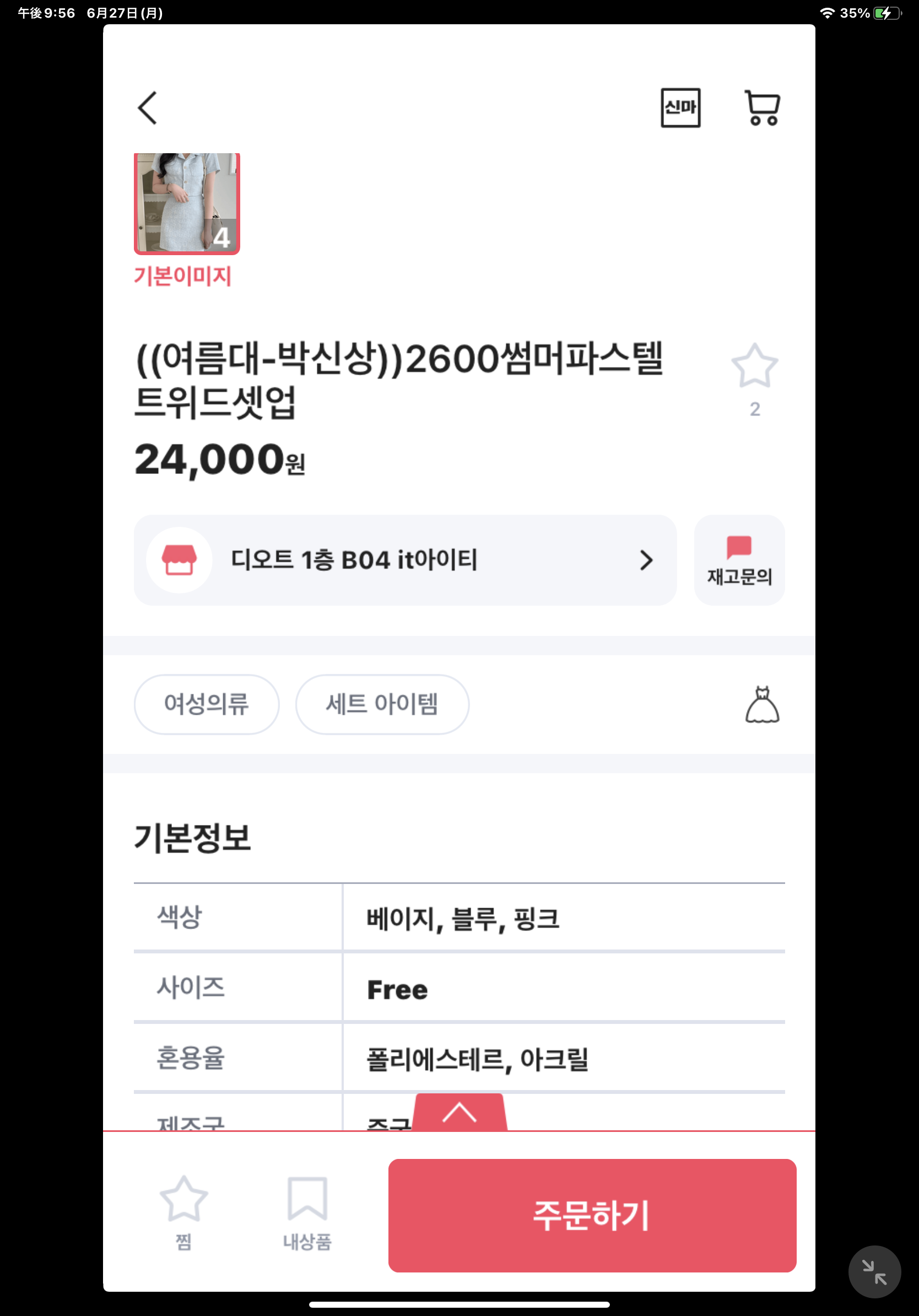Save to 내상품 with the bookmark icon
919x1316 pixels.
[x=307, y=1212]
